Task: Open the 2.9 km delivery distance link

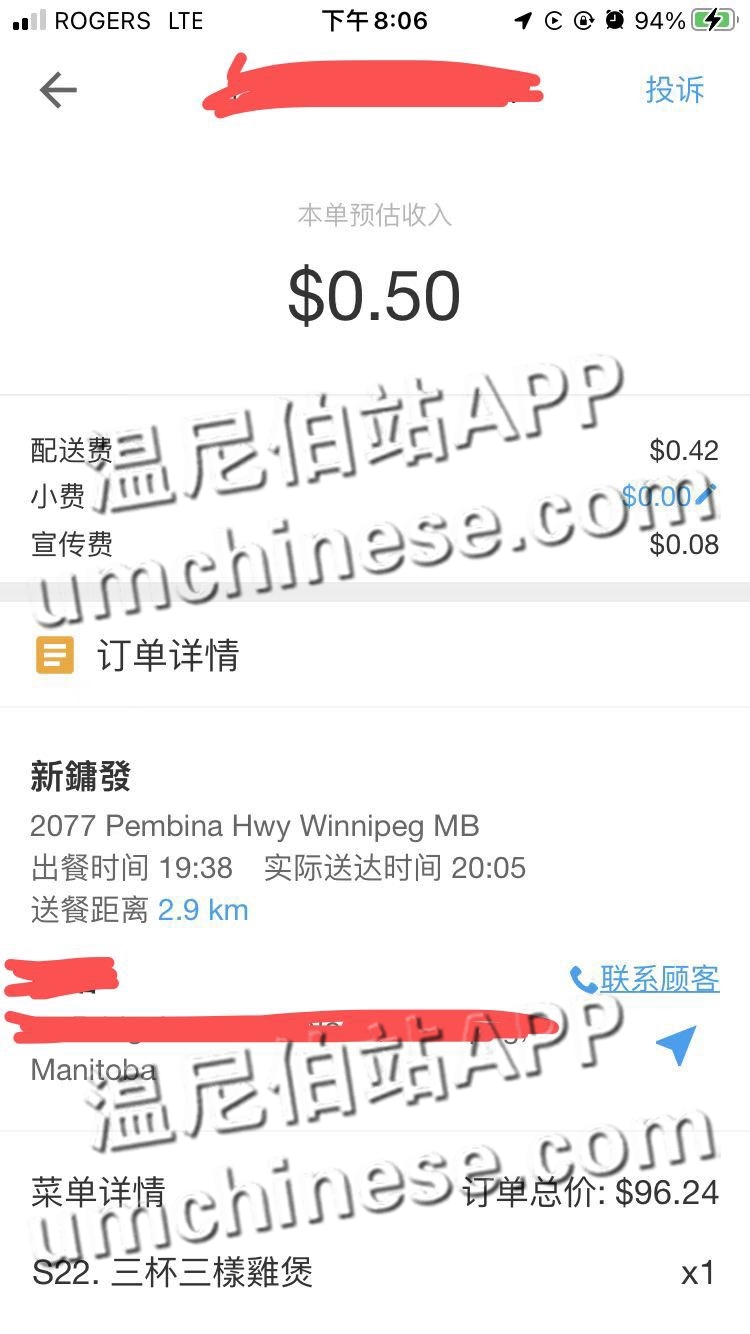Action: point(203,910)
